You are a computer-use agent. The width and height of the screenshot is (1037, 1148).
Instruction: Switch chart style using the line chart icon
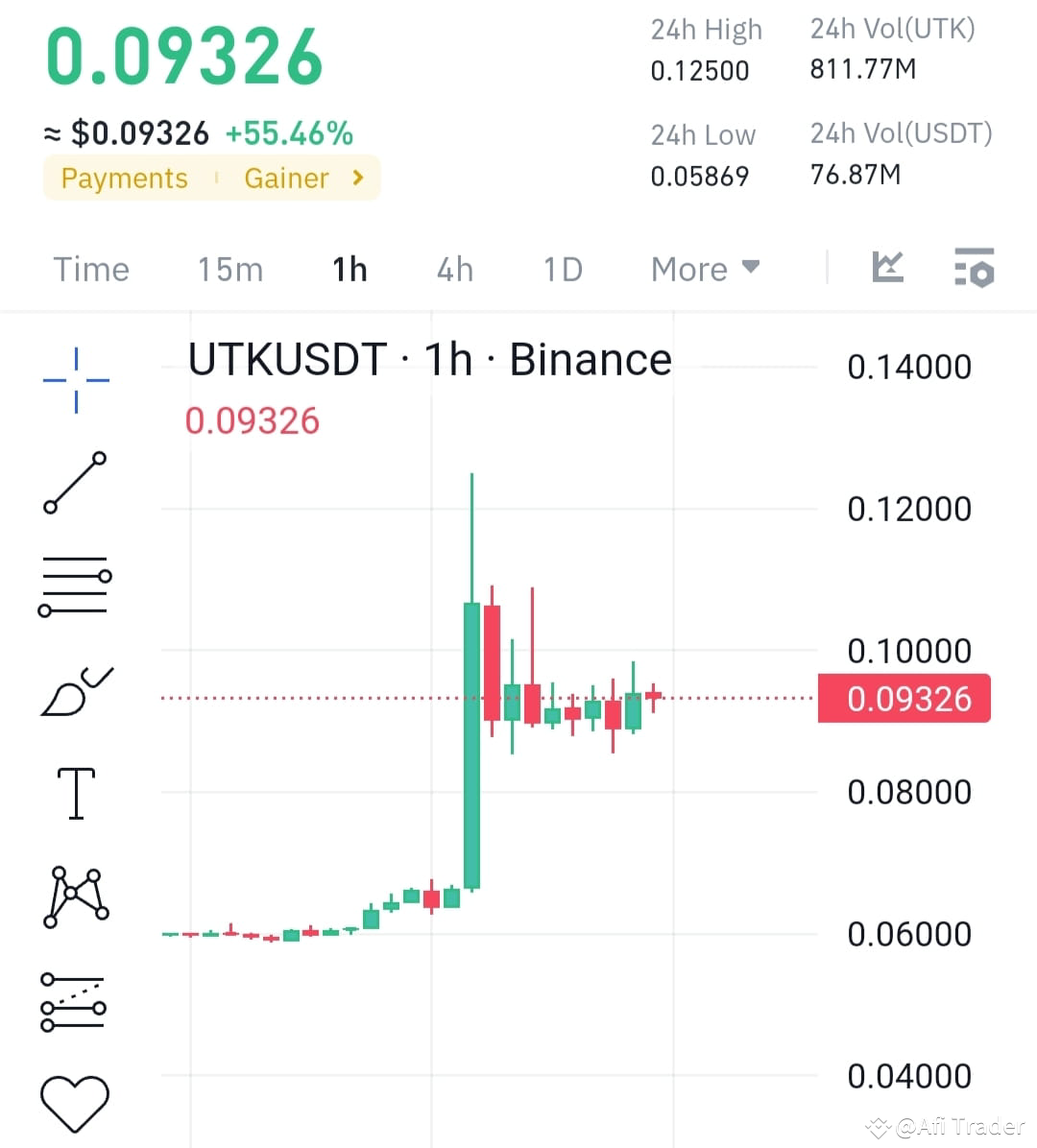pos(887,269)
